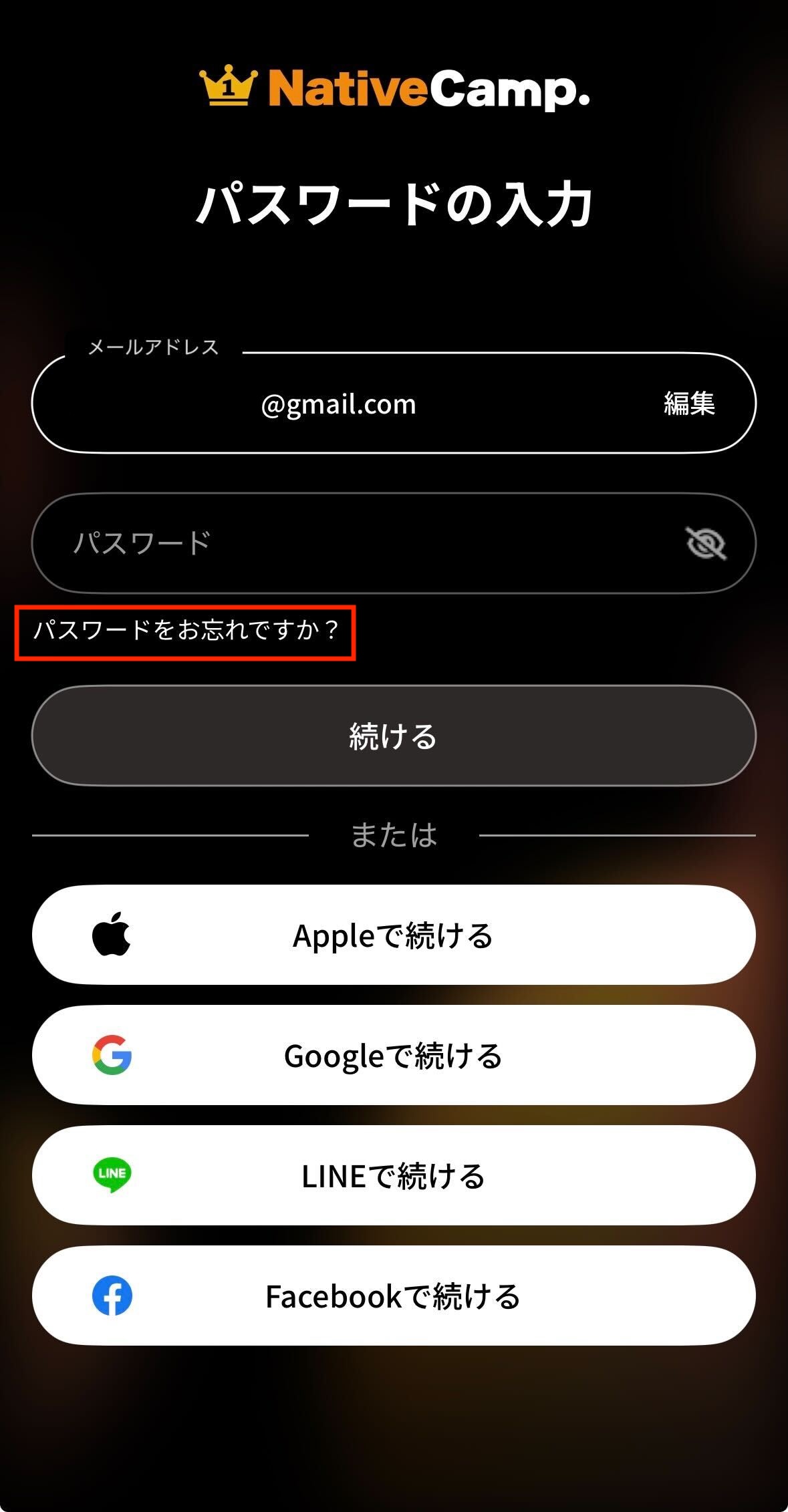The image size is (788, 1512).
Task: Tap 編集 to edit the email address
Action: click(689, 404)
